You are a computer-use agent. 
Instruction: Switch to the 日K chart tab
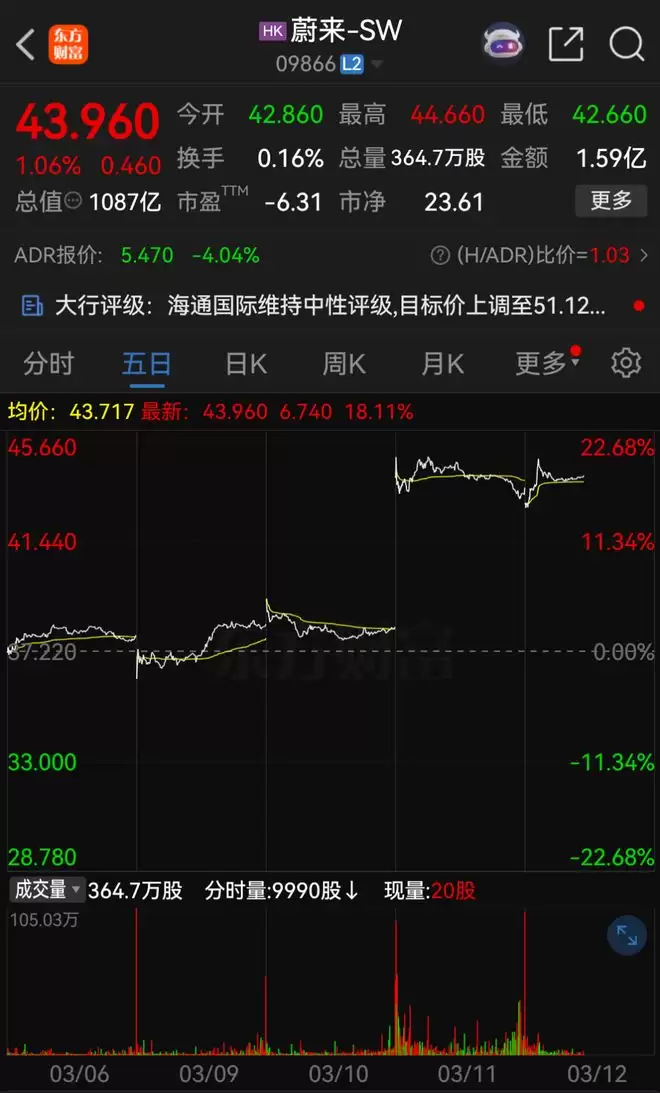[x=245, y=363]
